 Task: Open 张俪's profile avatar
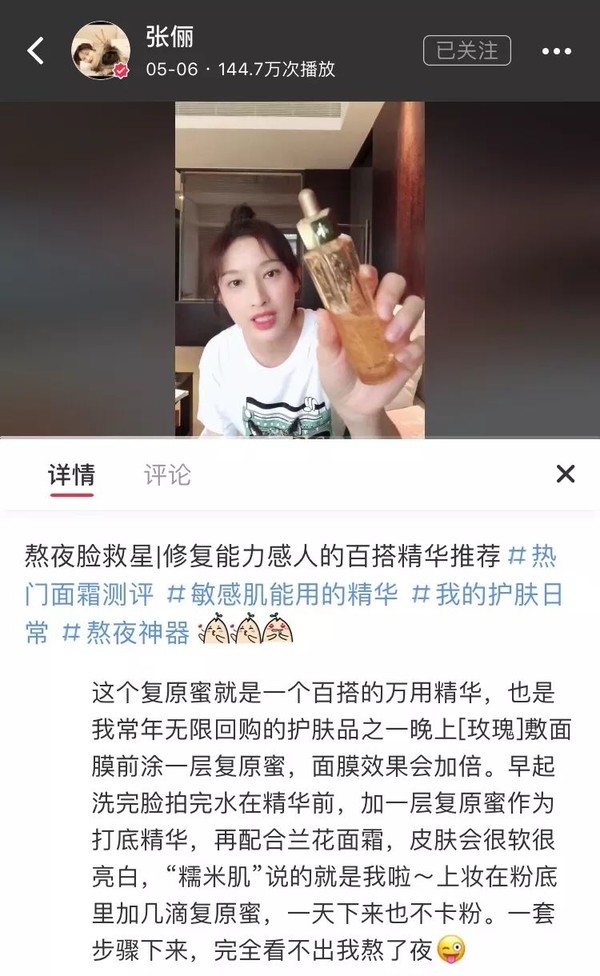pos(101,51)
